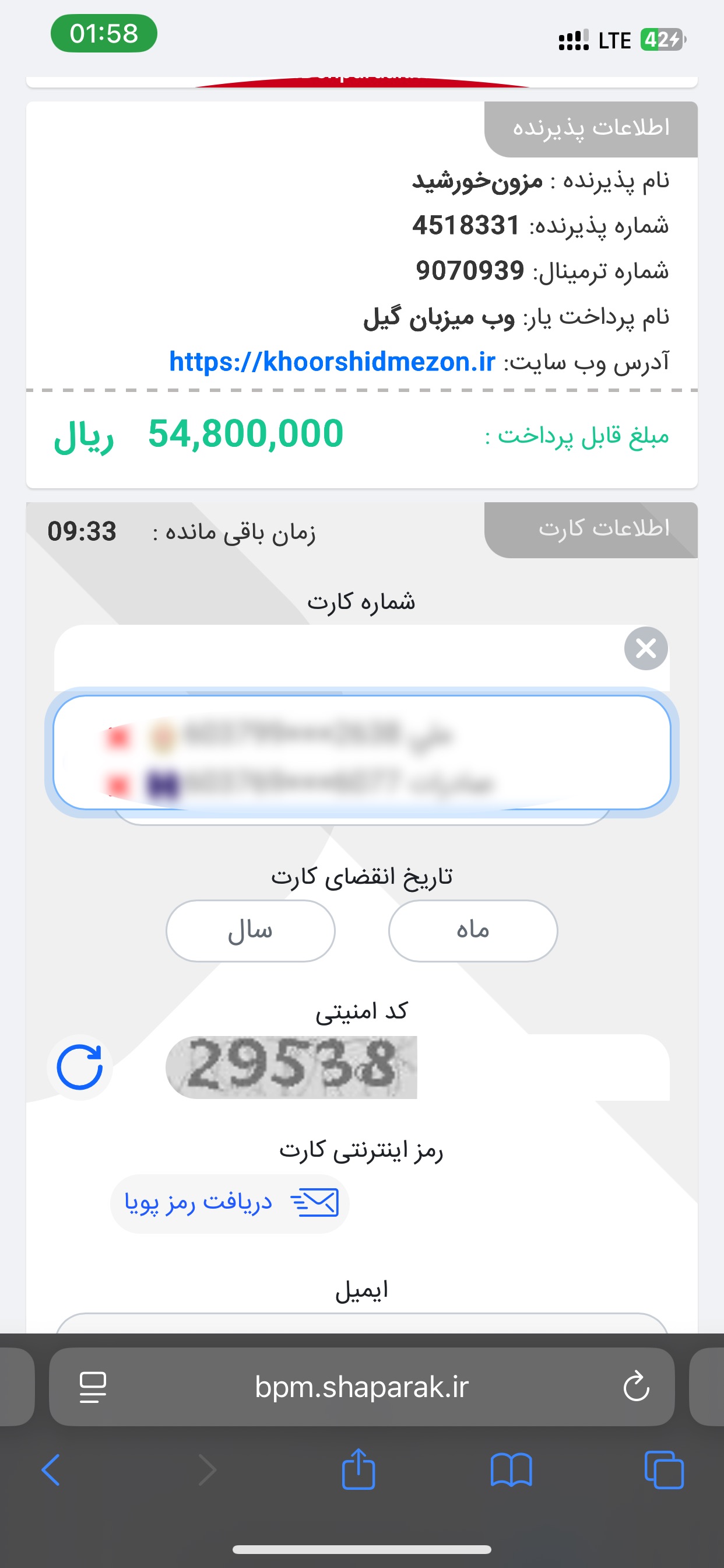Clear the card number field
Viewport: 724px width, 1568px height.
pyautogui.click(x=645, y=648)
